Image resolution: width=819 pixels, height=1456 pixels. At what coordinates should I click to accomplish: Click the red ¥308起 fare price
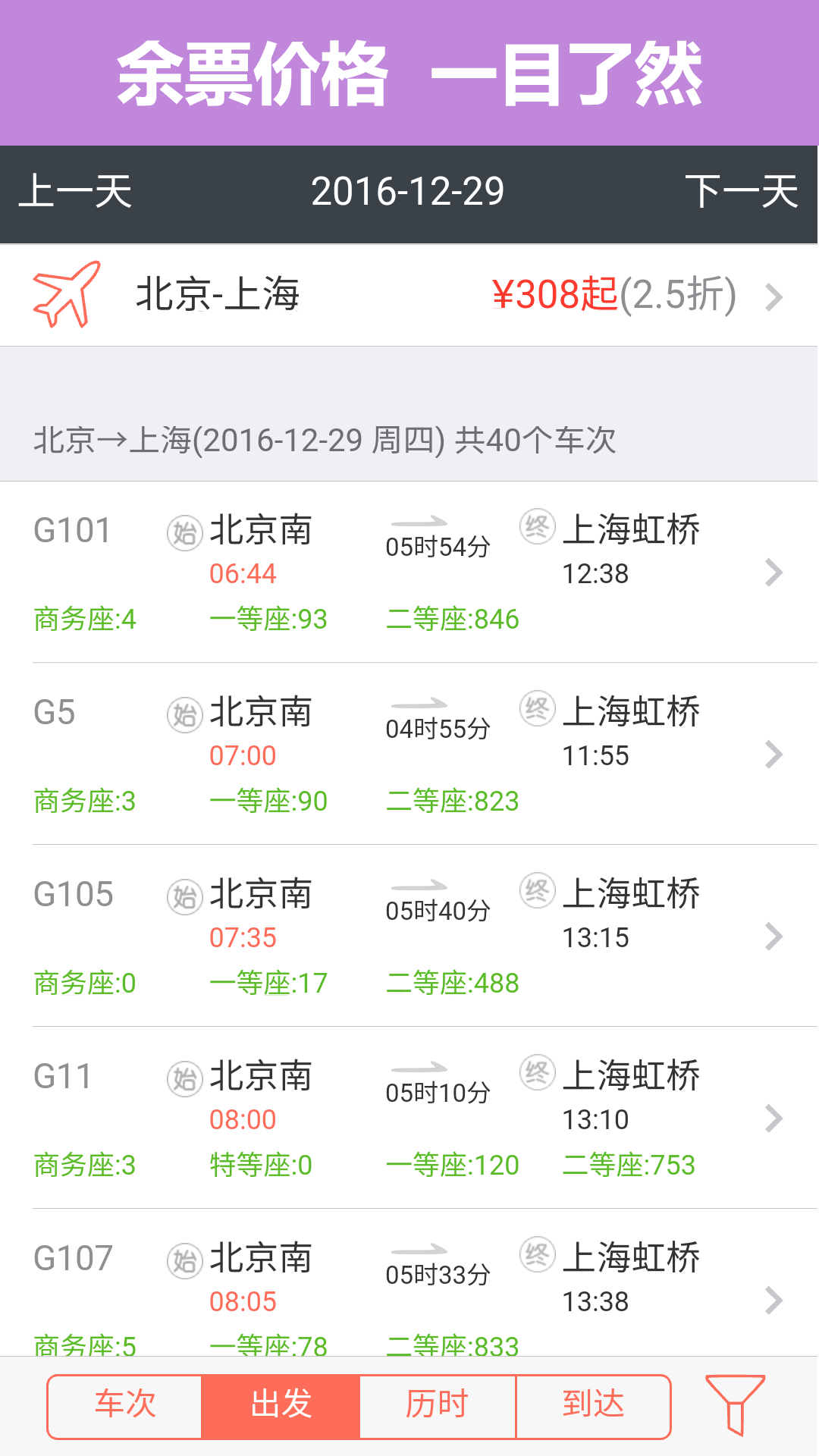click(x=550, y=294)
